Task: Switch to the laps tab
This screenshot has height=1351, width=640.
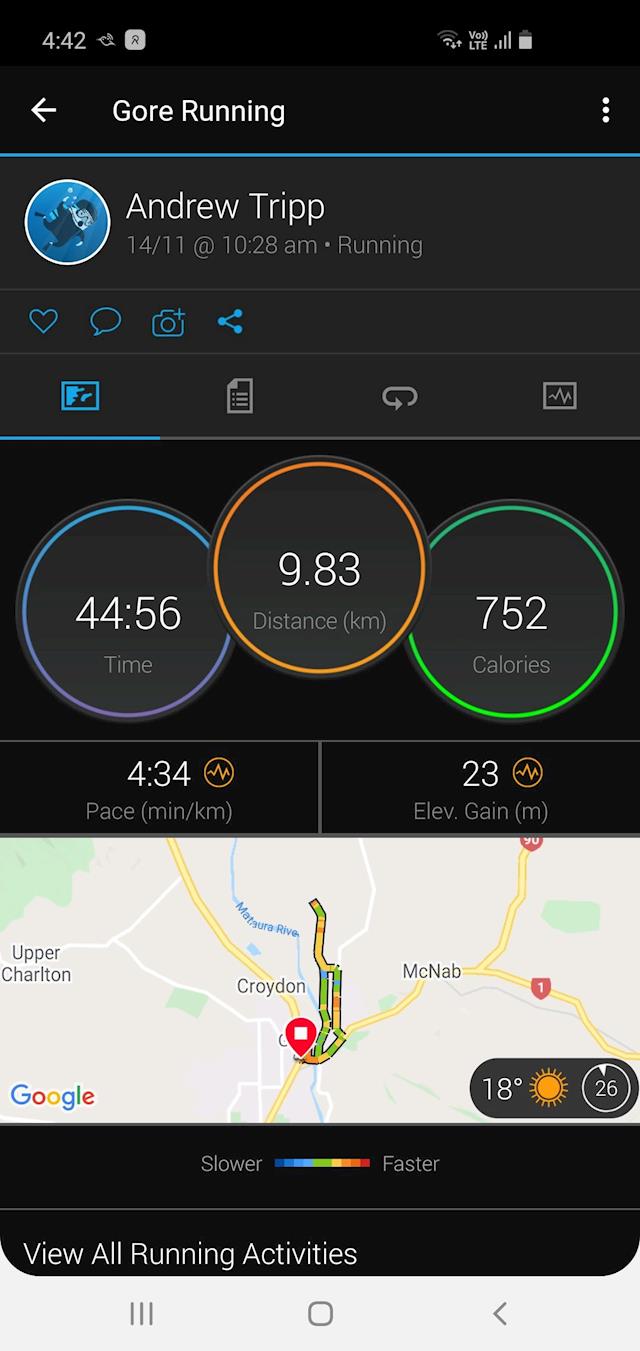Action: click(399, 397)
